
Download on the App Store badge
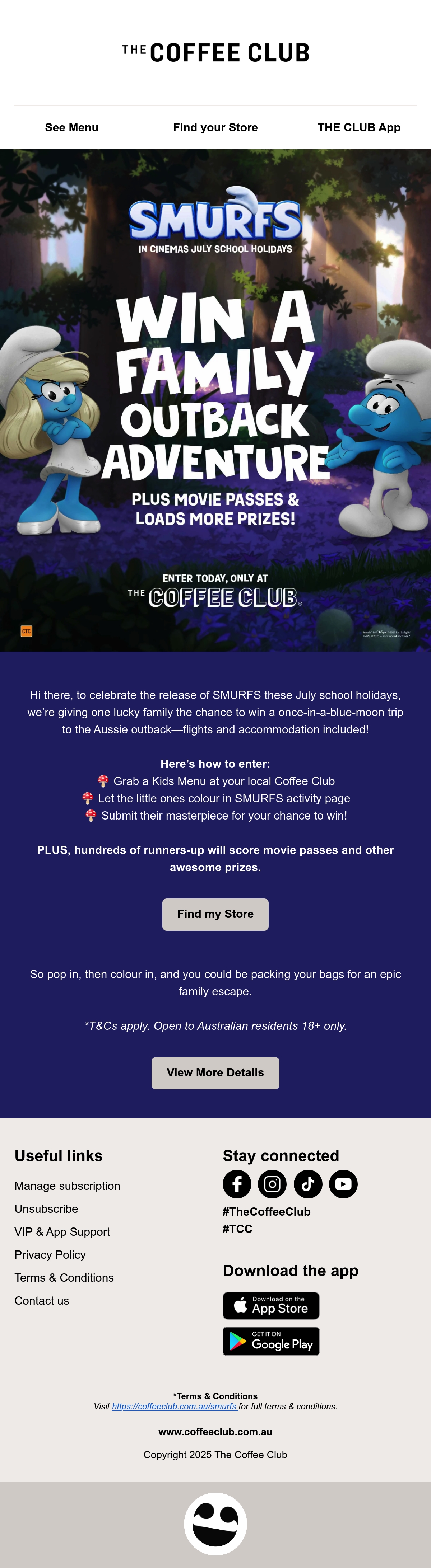271,1306
